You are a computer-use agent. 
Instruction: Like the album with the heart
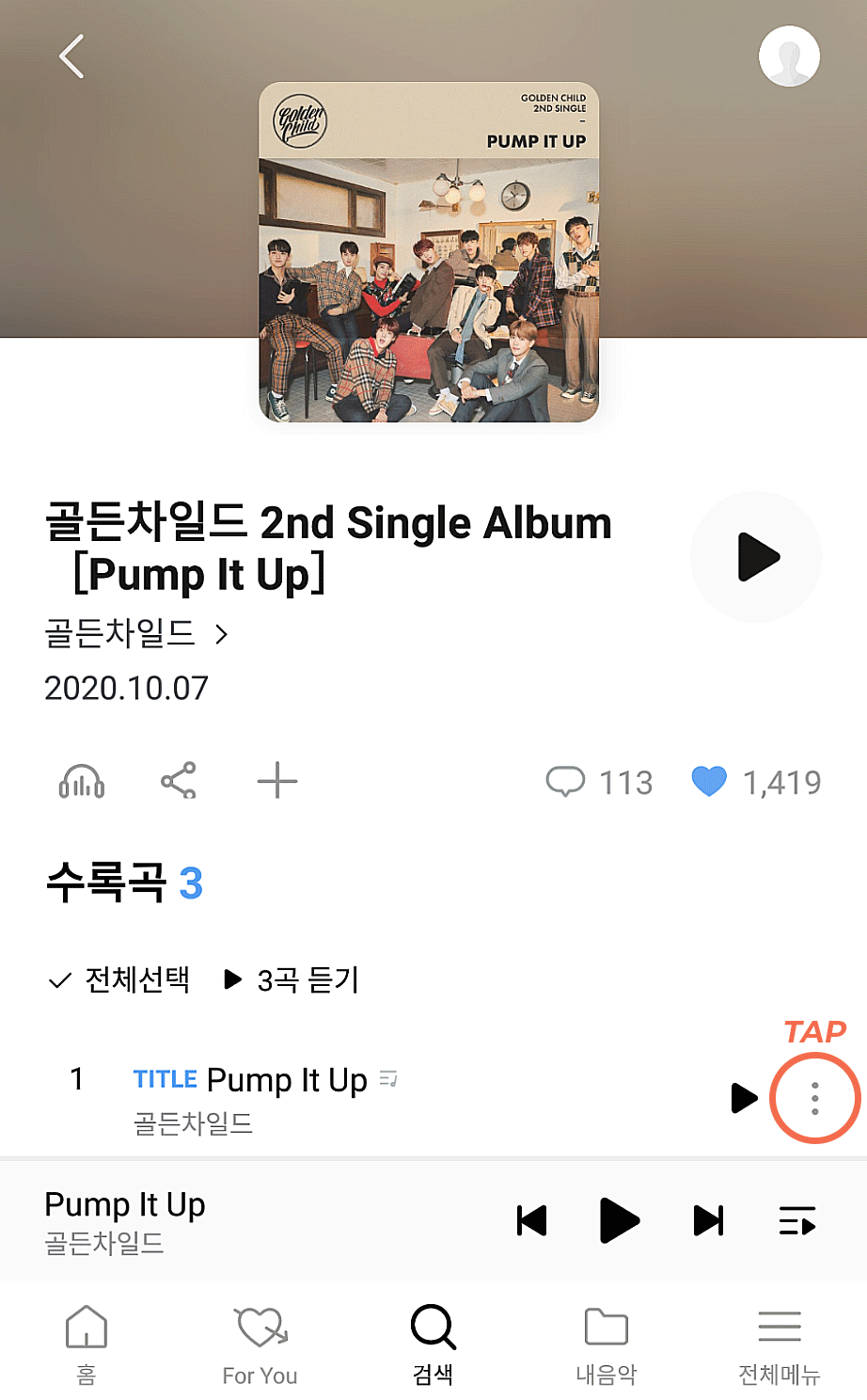[x=709, y=782]
